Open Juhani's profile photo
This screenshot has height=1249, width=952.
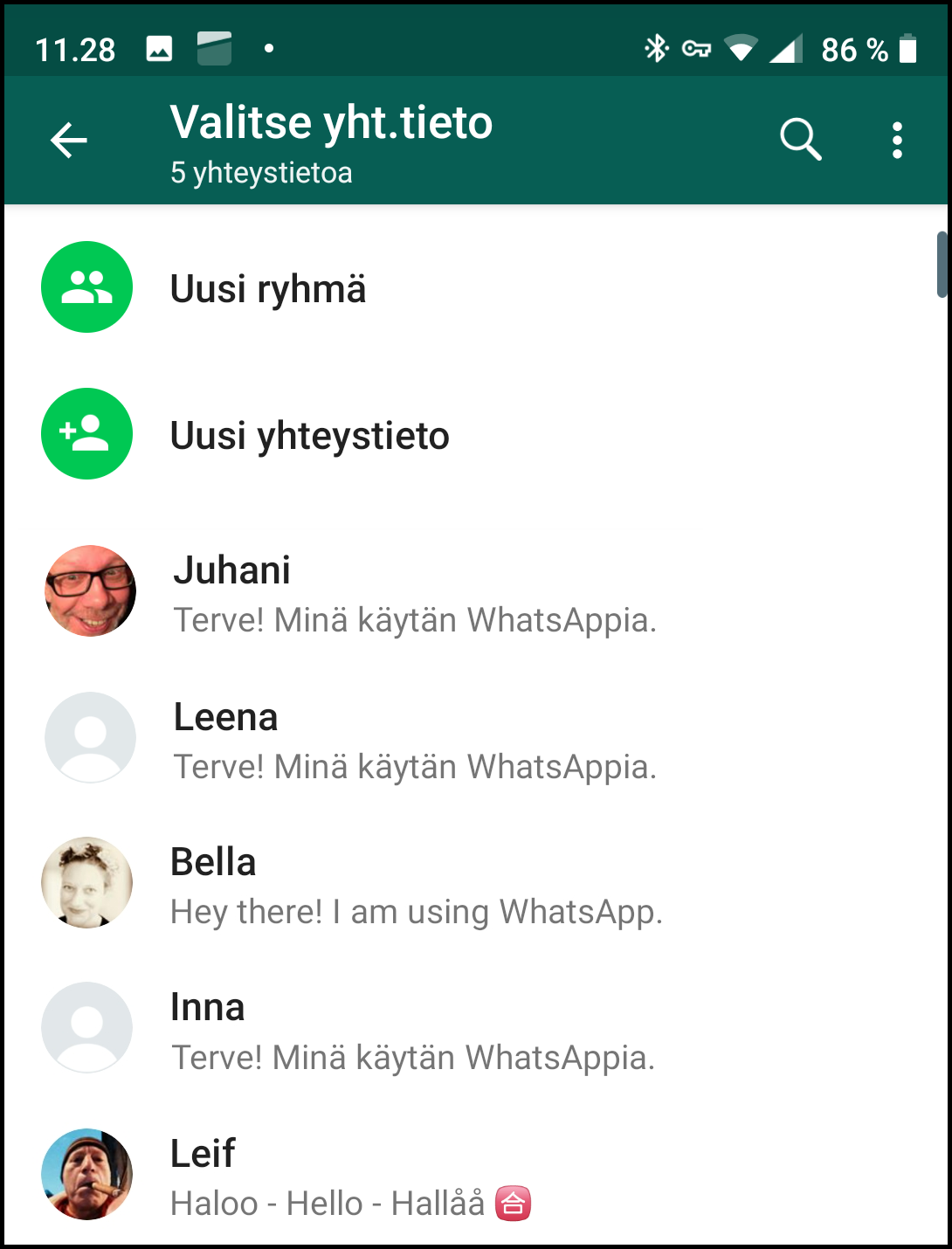(90, 590)
